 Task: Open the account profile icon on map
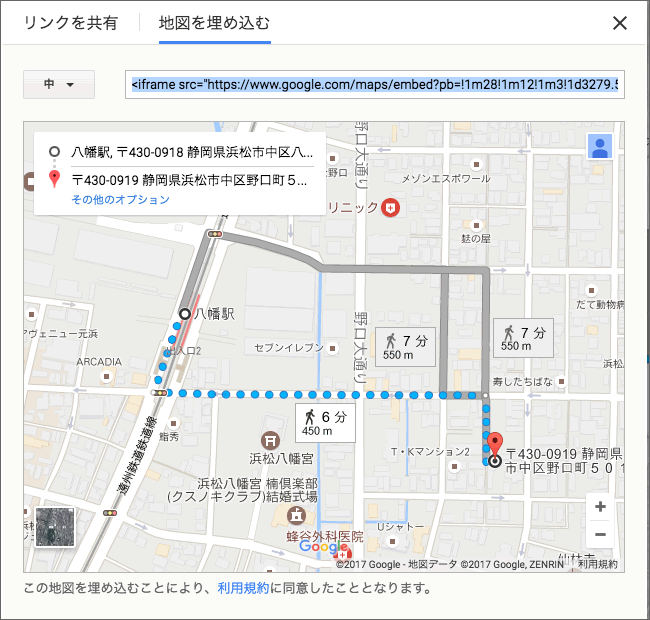click(600, 147)
